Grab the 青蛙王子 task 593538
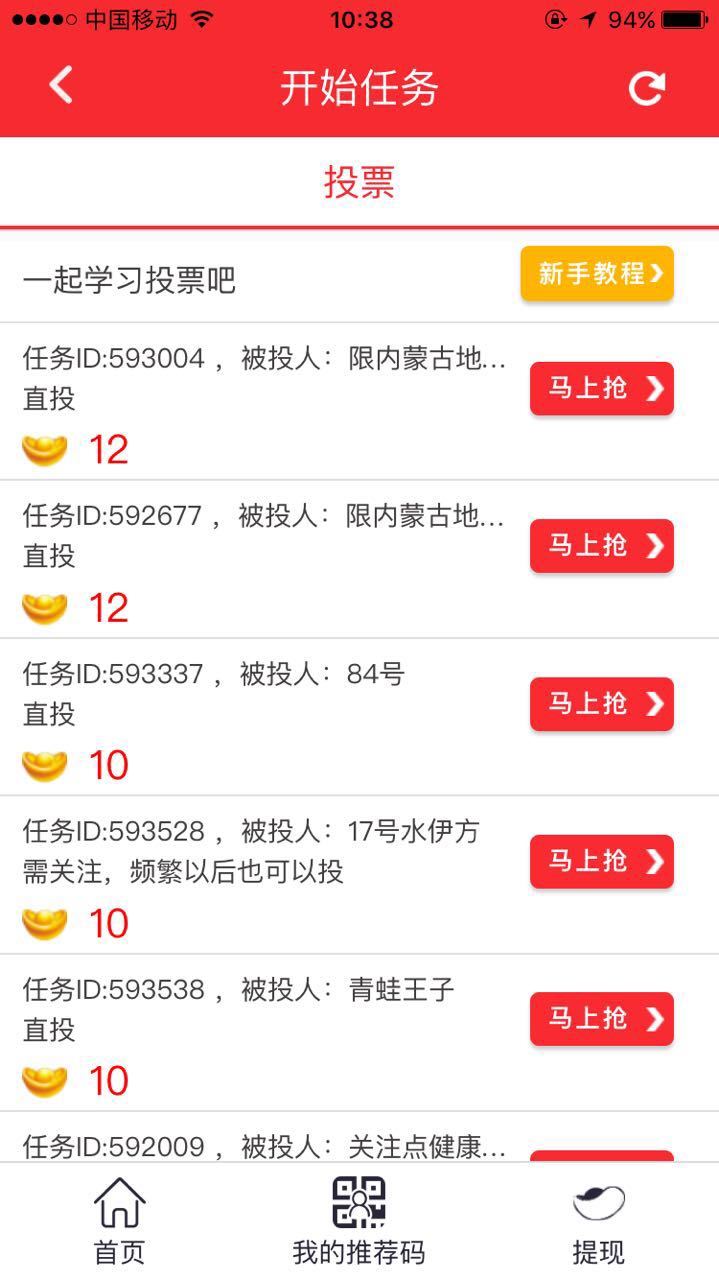Screen dimensions: 719x1280 pyautogui.click(x=601, y=1019)
